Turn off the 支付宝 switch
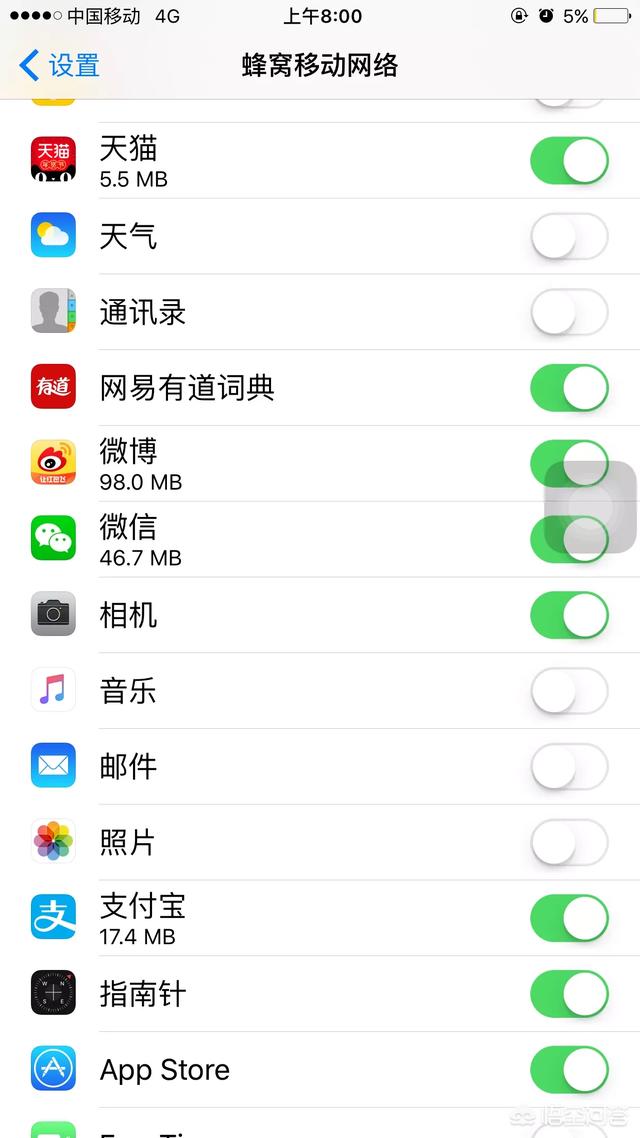The width and height of the screenshot is (640, 1138). 569,919
